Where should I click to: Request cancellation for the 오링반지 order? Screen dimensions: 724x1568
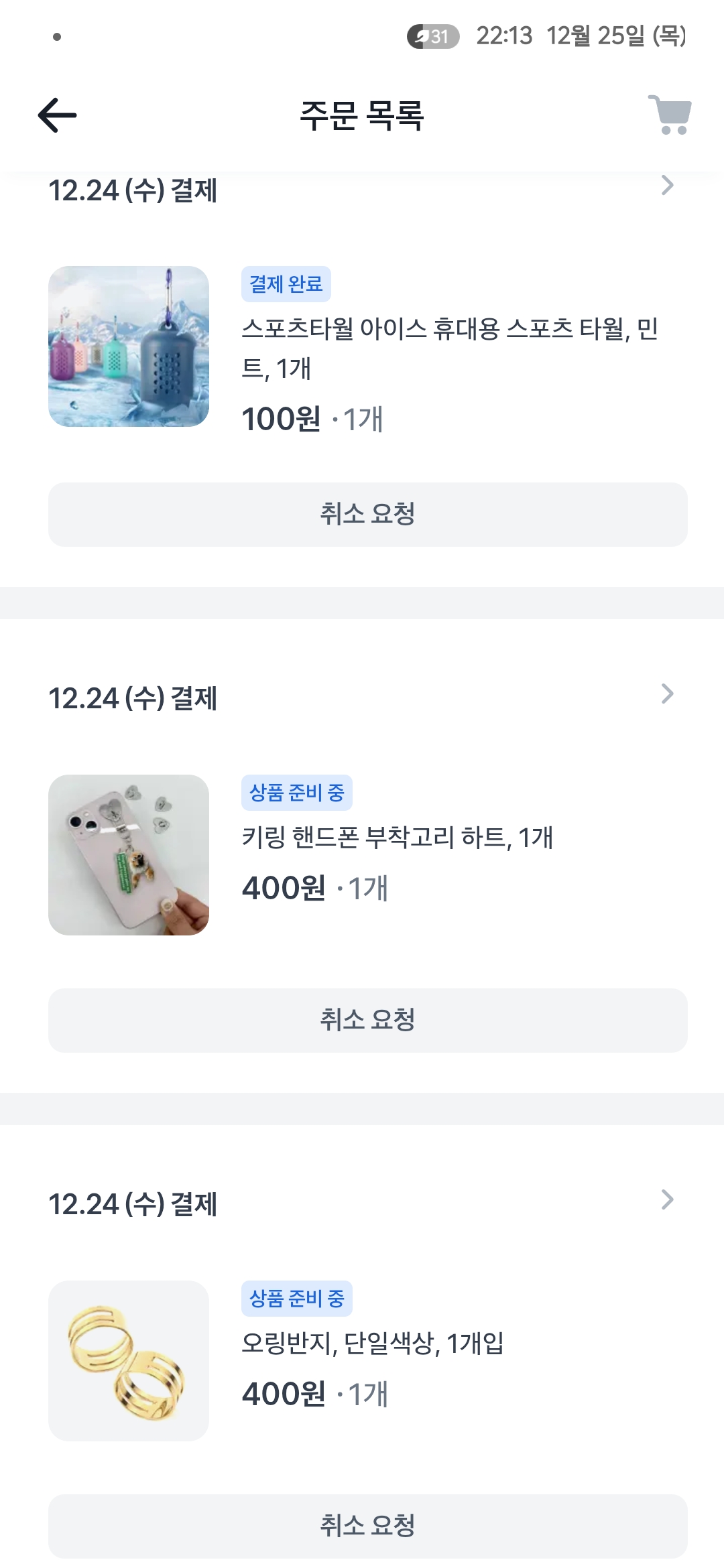pyautogui.click(x=367, y=1526)
